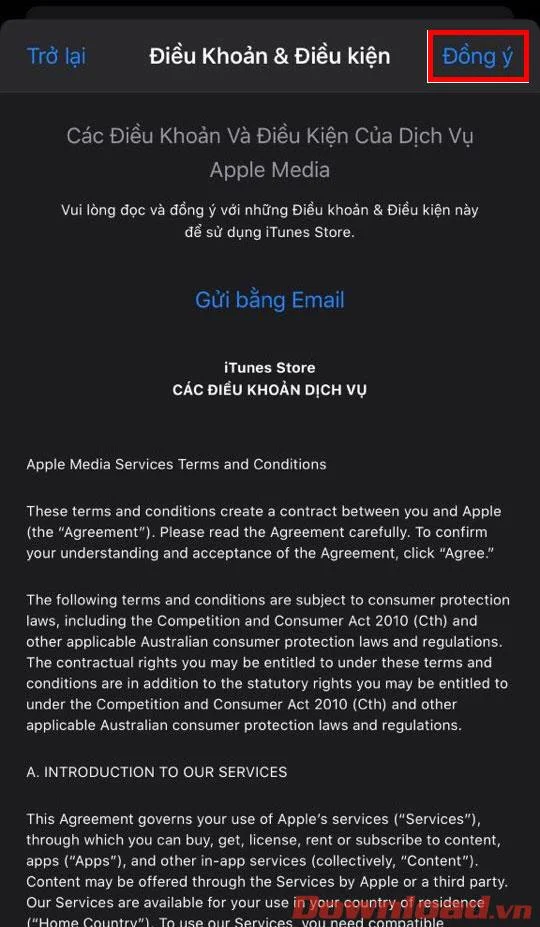
Task: Go back with Trở lại
Action: 57,56
